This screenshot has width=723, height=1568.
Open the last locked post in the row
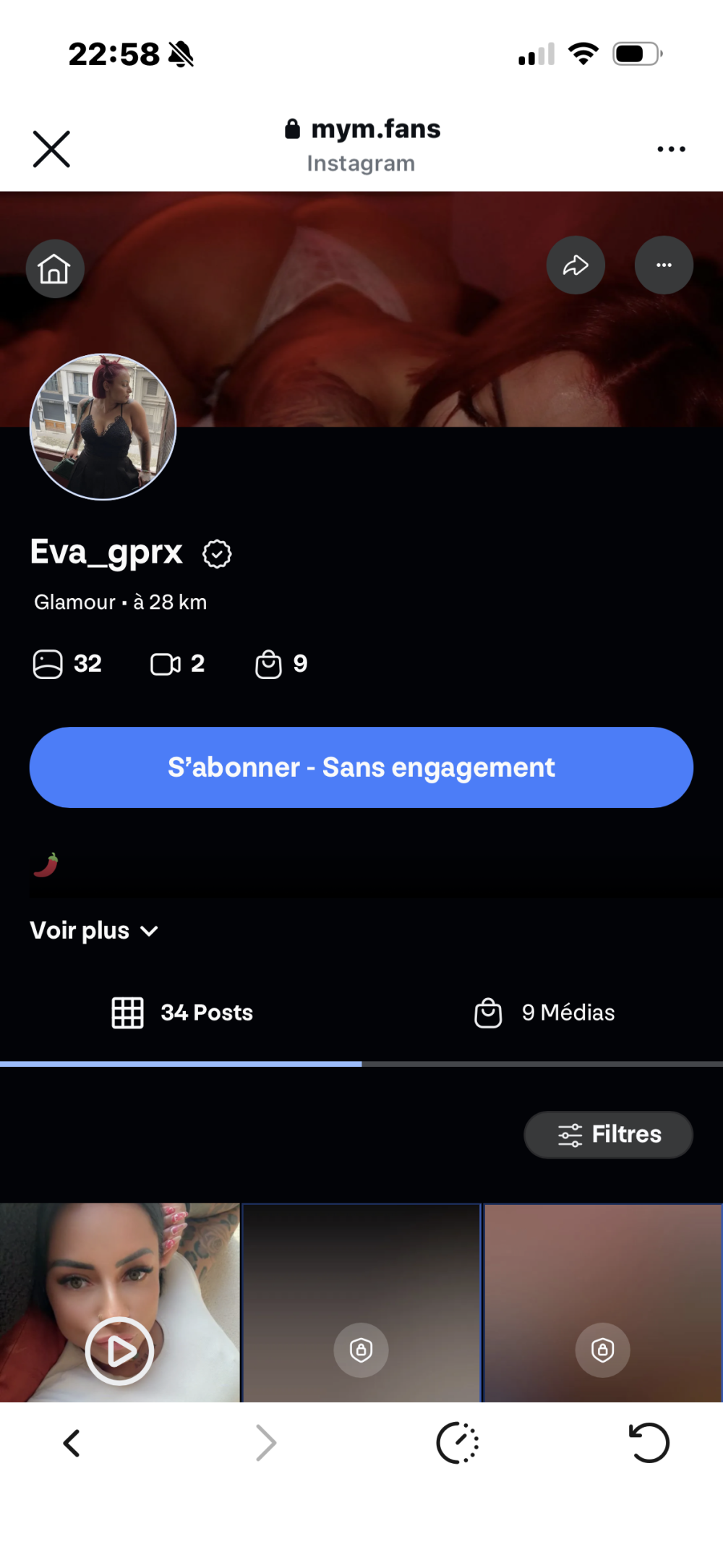602,1350
